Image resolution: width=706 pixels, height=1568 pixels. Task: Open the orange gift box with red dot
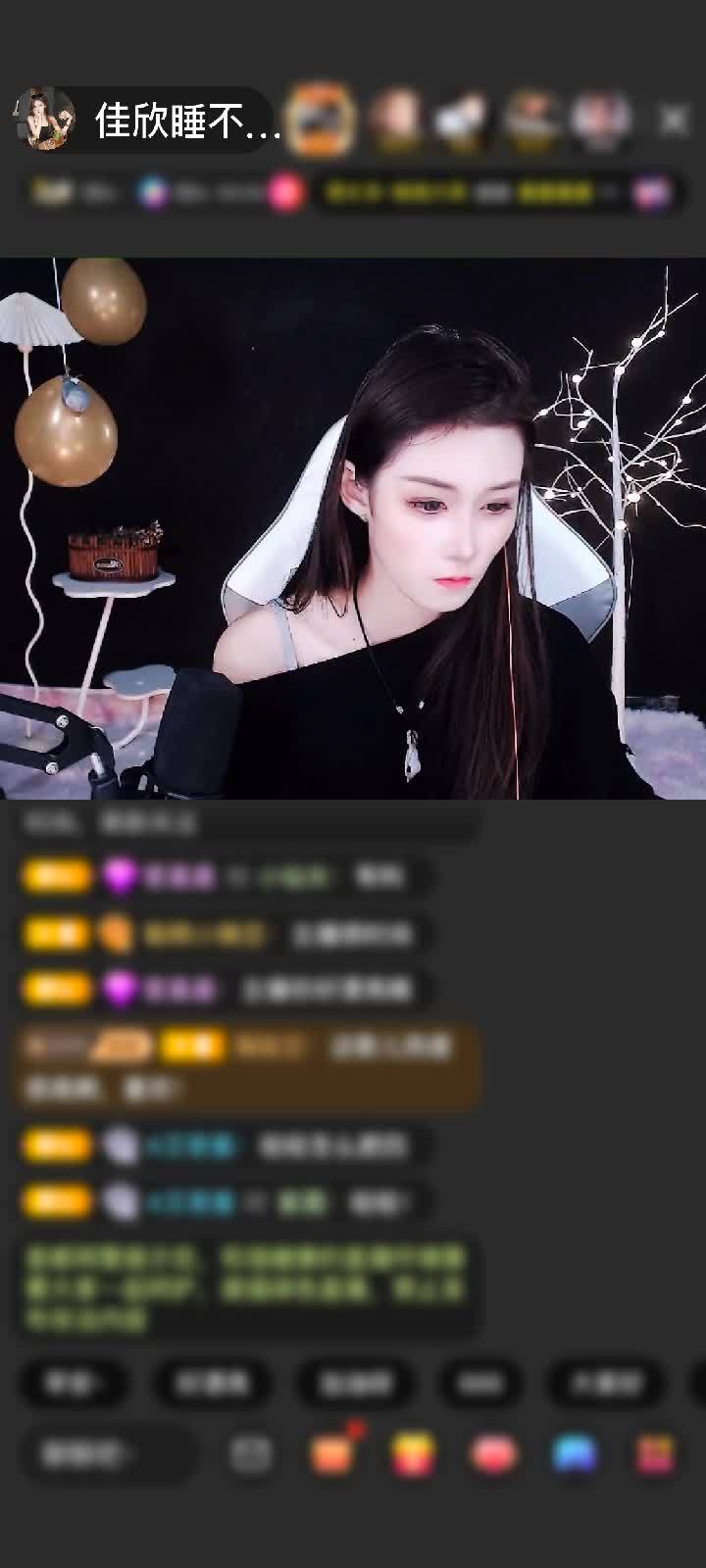click(333, 1452)
